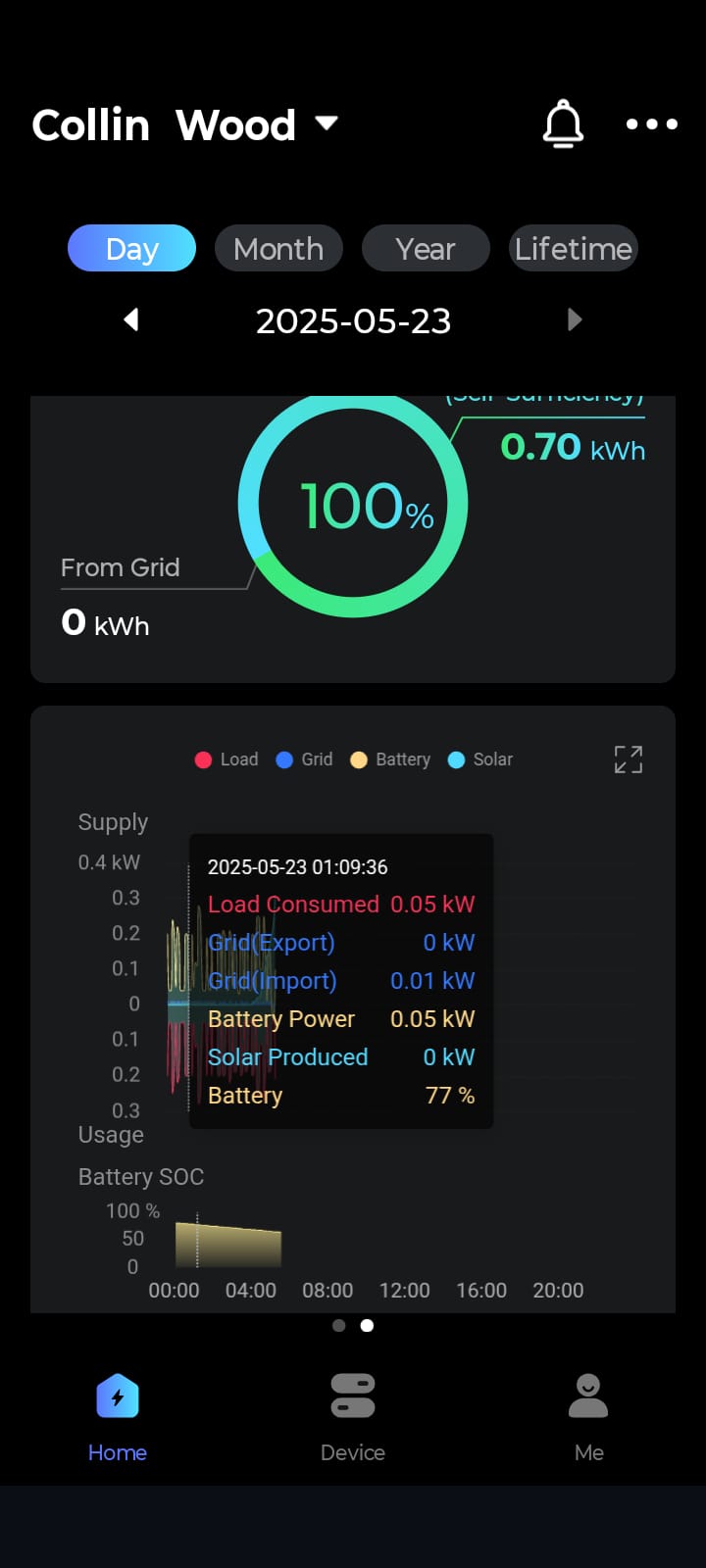This screenshot has width=706, height=1568.
Task: Toggle the Solar series in the legend
Action: [x=480, y=759]
